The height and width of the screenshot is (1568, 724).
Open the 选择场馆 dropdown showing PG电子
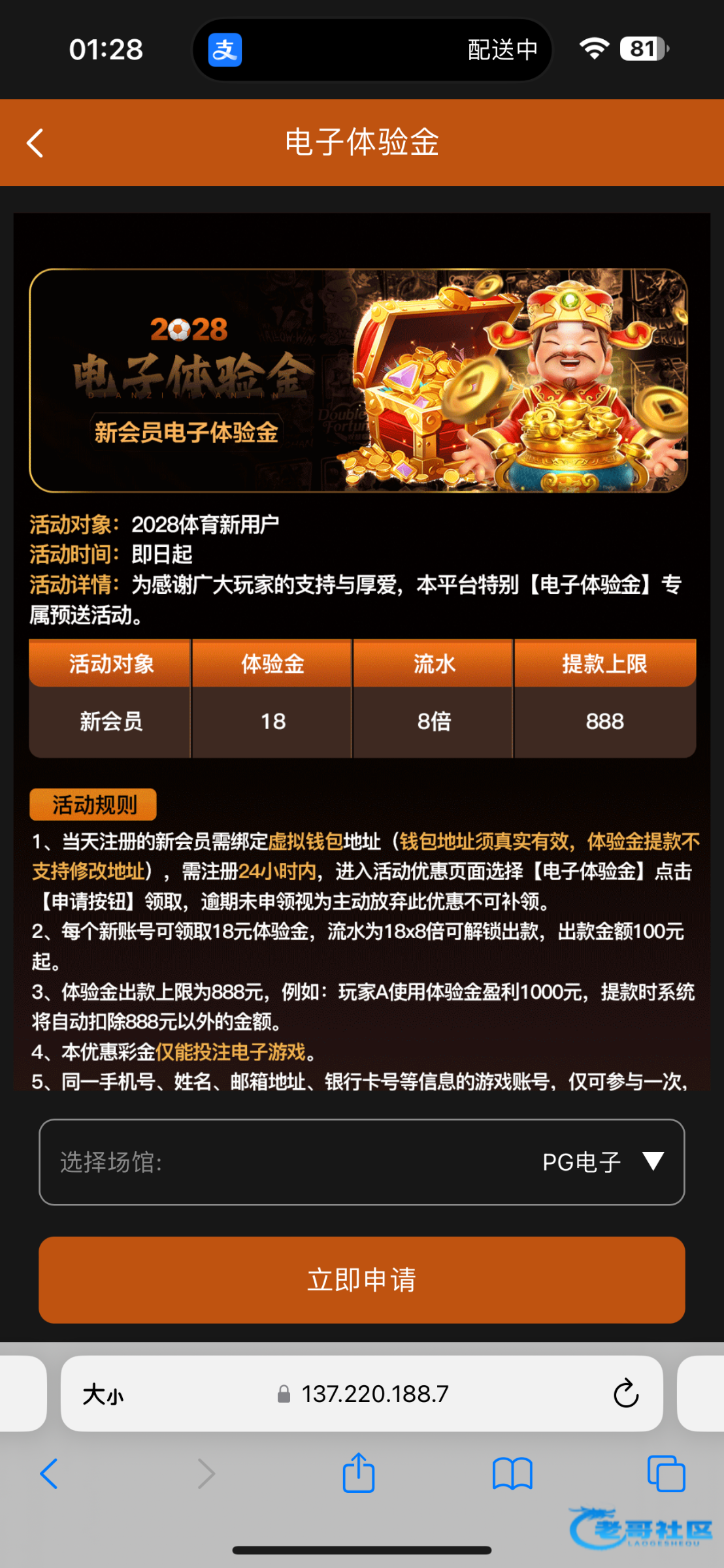point(361,1162)
